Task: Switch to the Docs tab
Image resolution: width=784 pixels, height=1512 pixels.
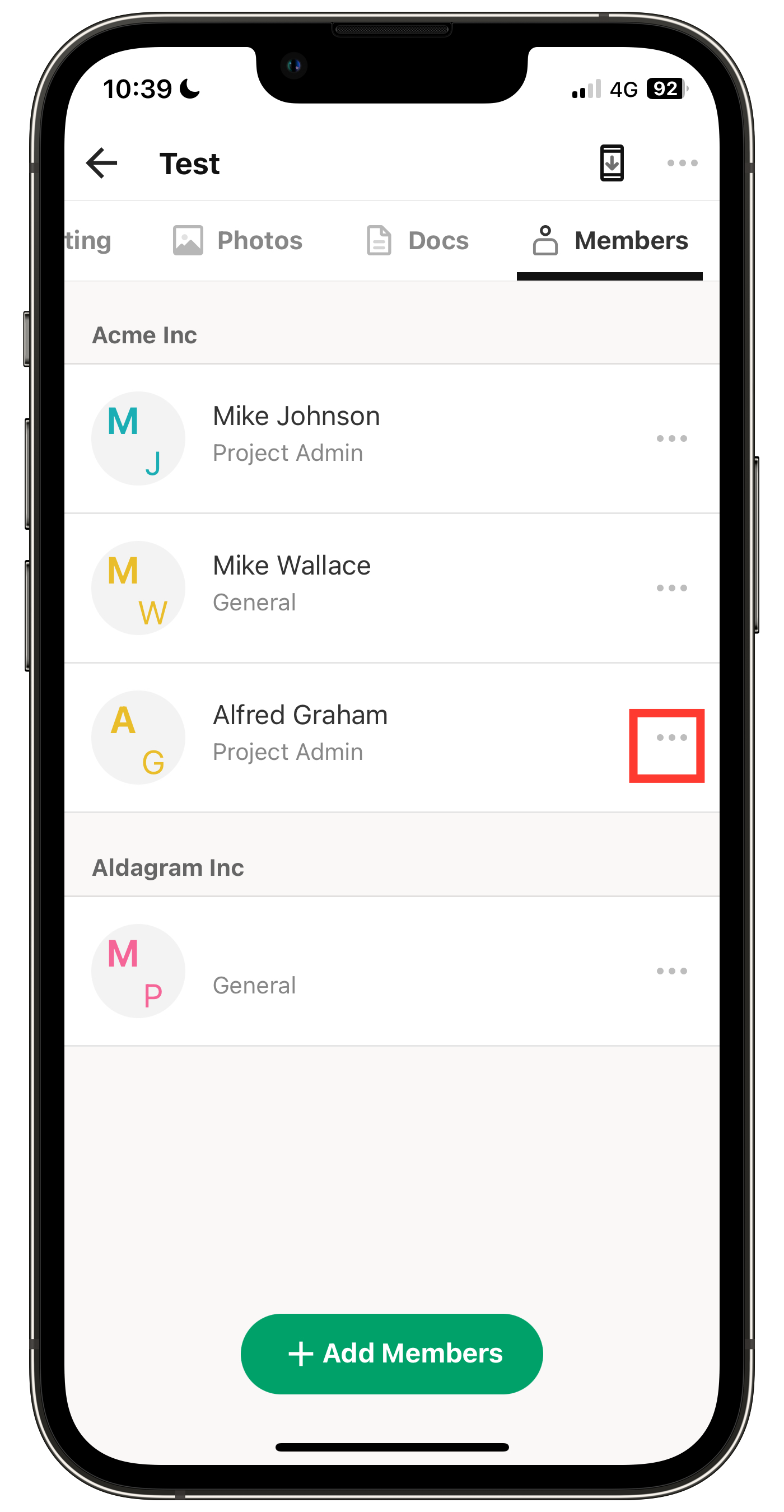Action: (418, 241)
